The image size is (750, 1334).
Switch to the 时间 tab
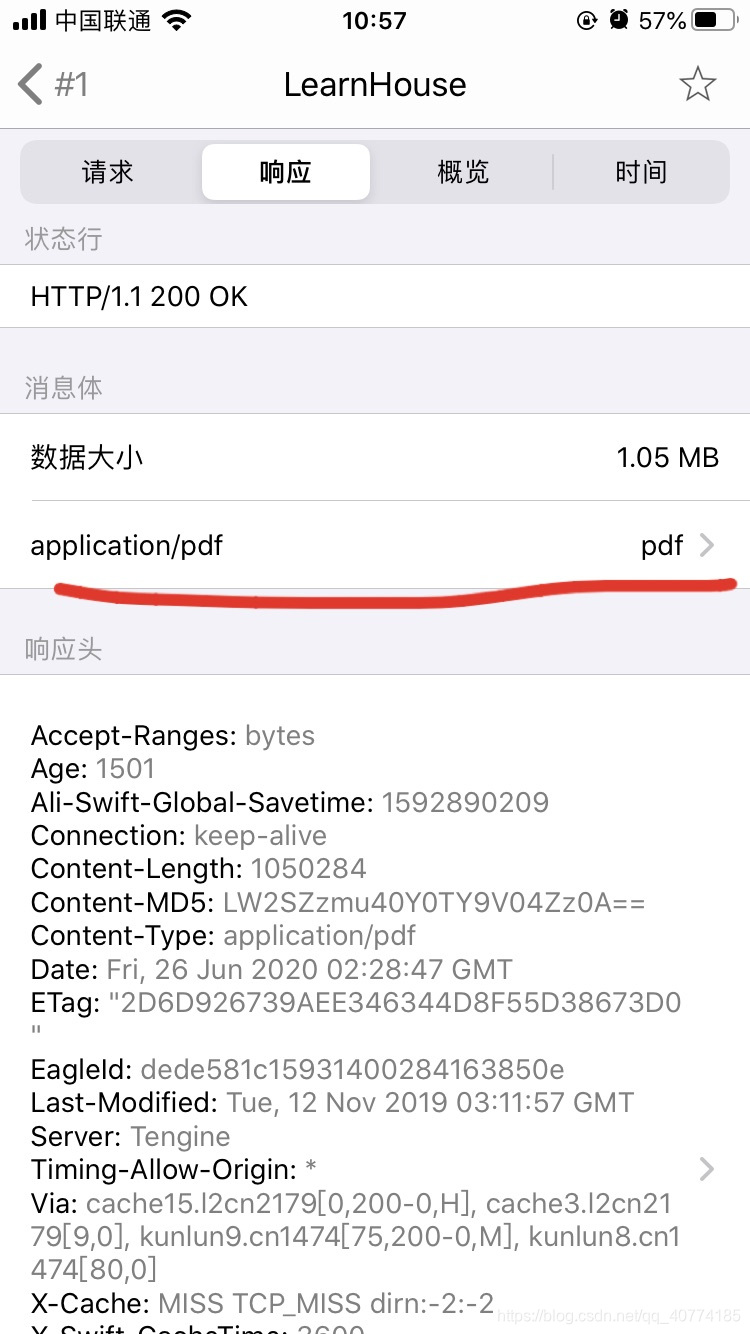[641, 172]
